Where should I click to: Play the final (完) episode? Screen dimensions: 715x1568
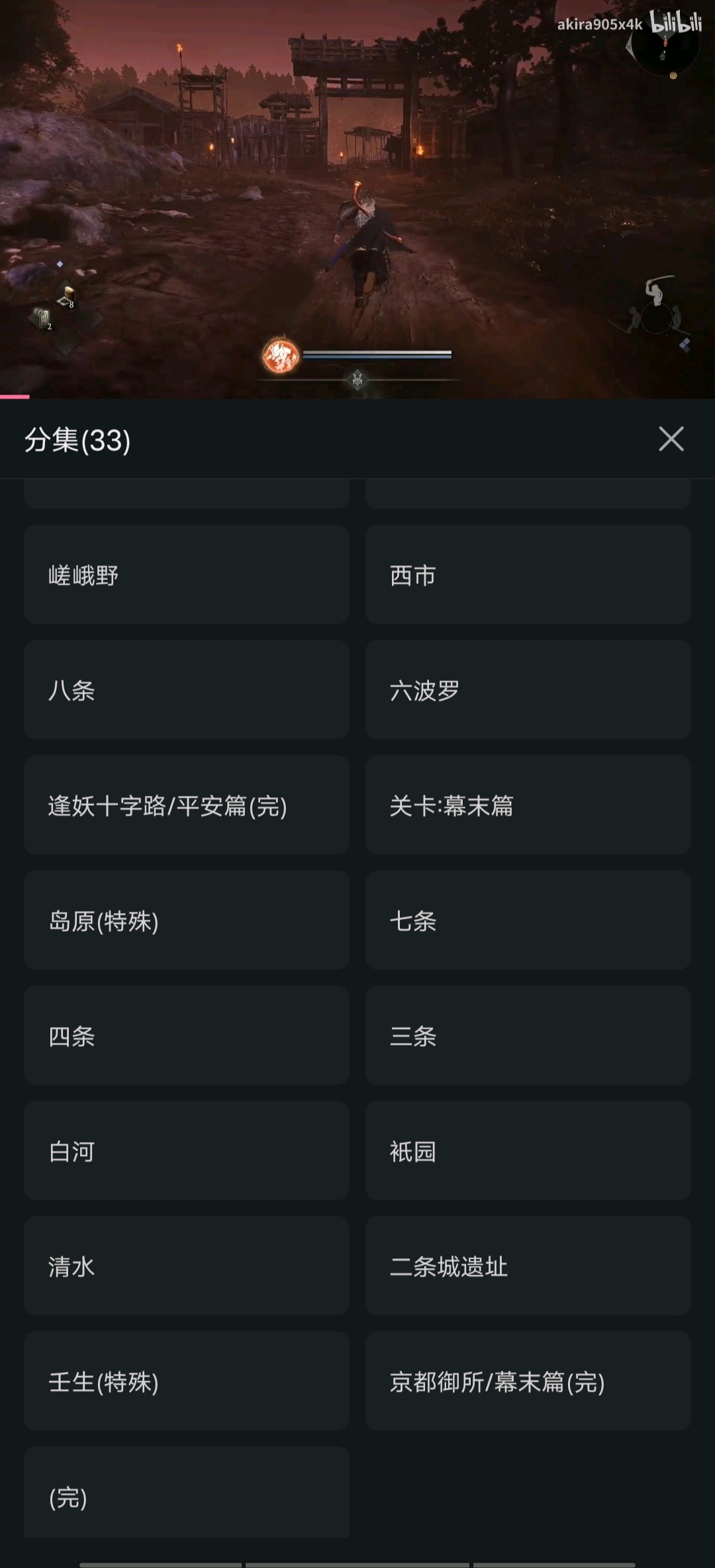(186, 1495)
